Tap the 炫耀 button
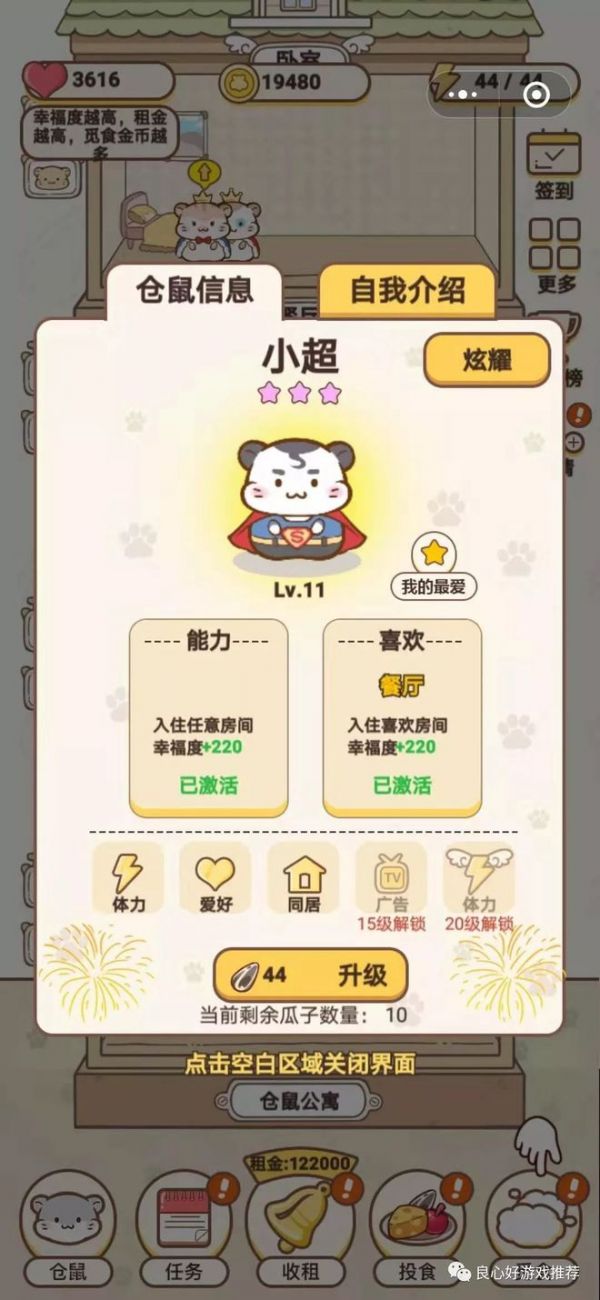Image resolution: width=600 pixels, height=1300 pixels. pyautogui.click(x=487, y=360)
